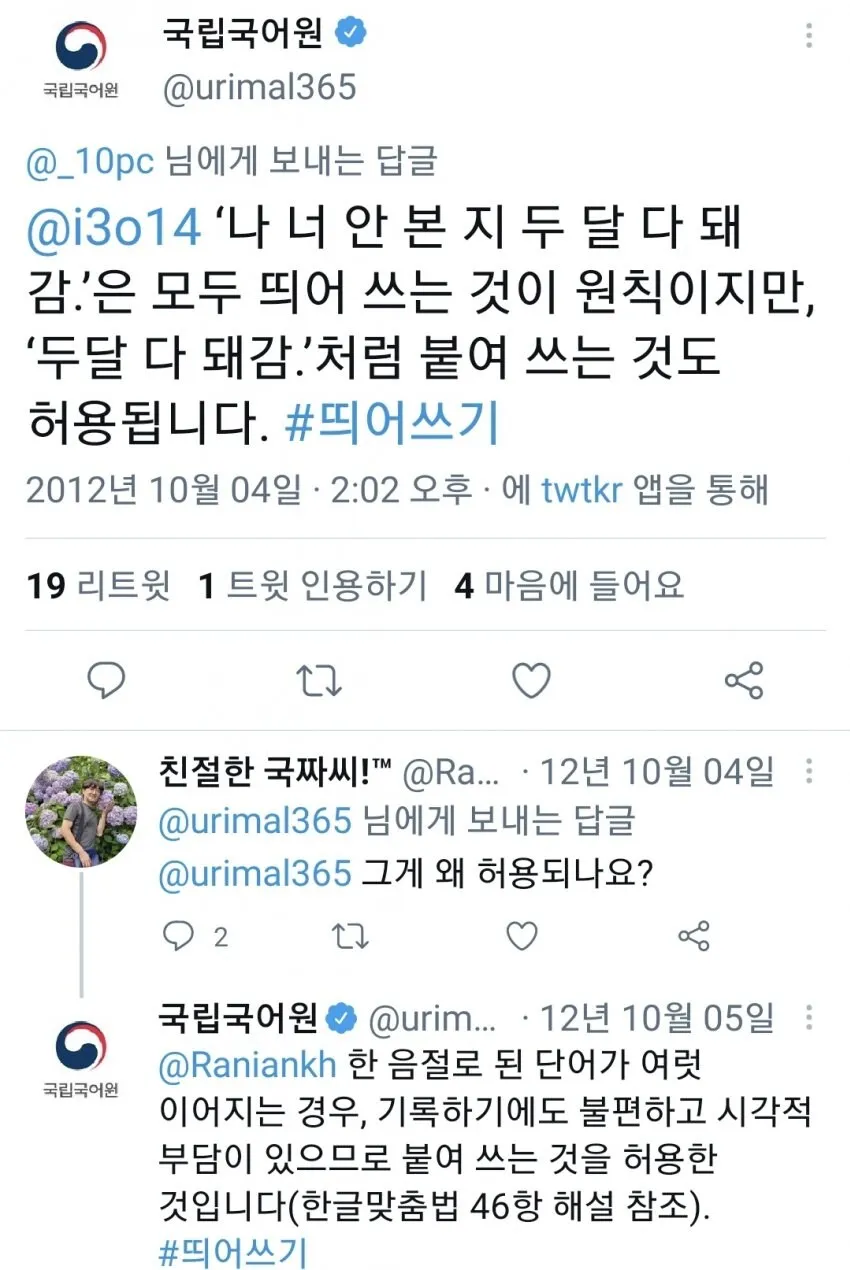Share 친절한 국짜씨's reply tweet

pyautogui.click(x=693, y=936)
